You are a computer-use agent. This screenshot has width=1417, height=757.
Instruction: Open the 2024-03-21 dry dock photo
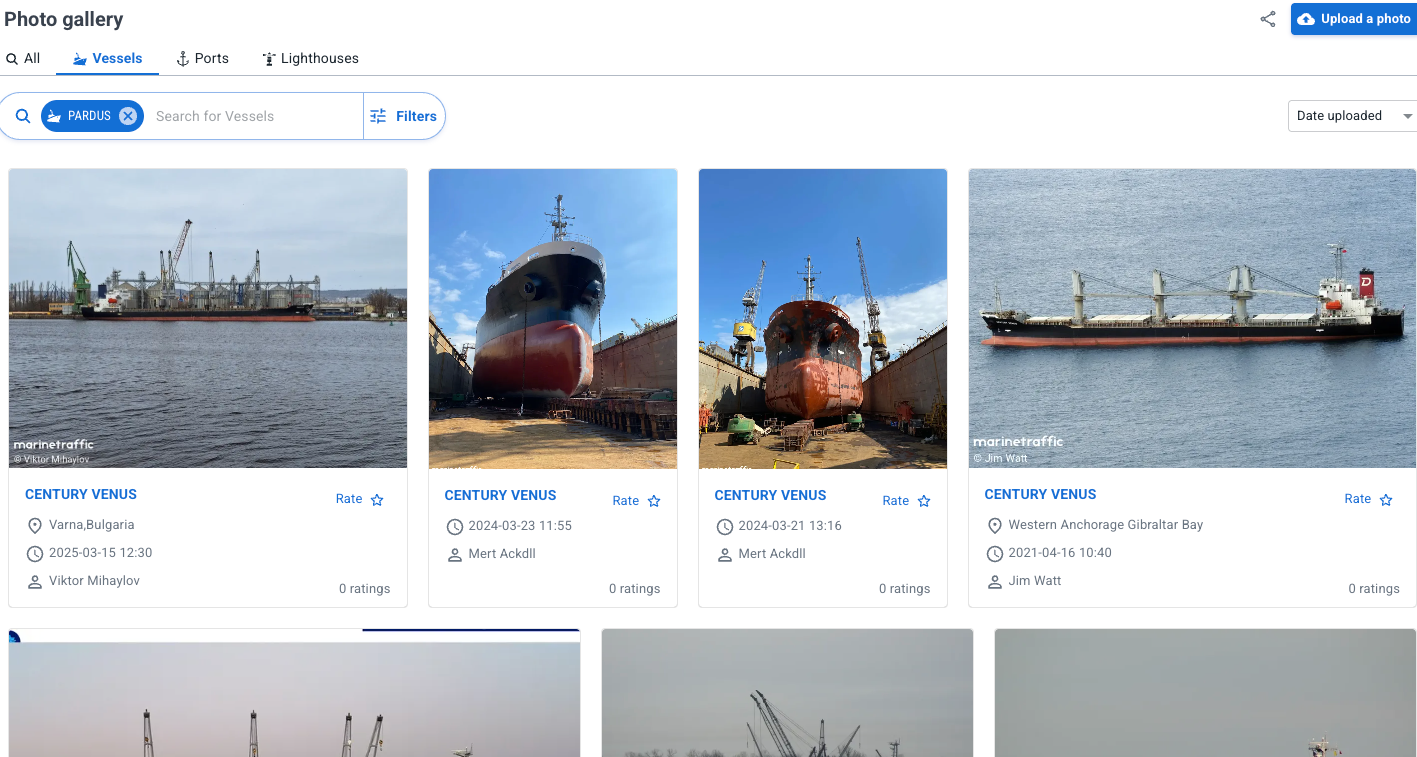pos(823,318)
